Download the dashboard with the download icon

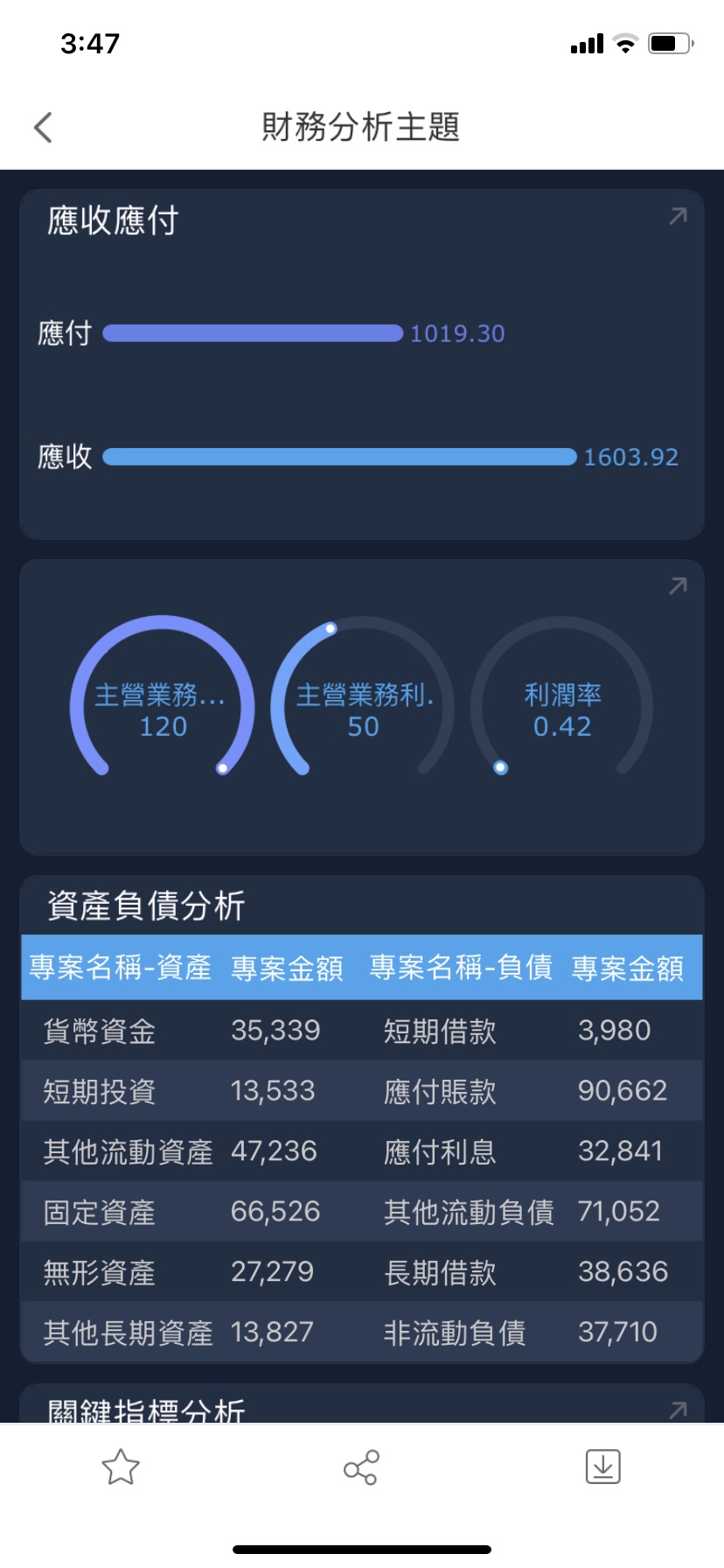pyautogui.click(x=602, y=1467)
